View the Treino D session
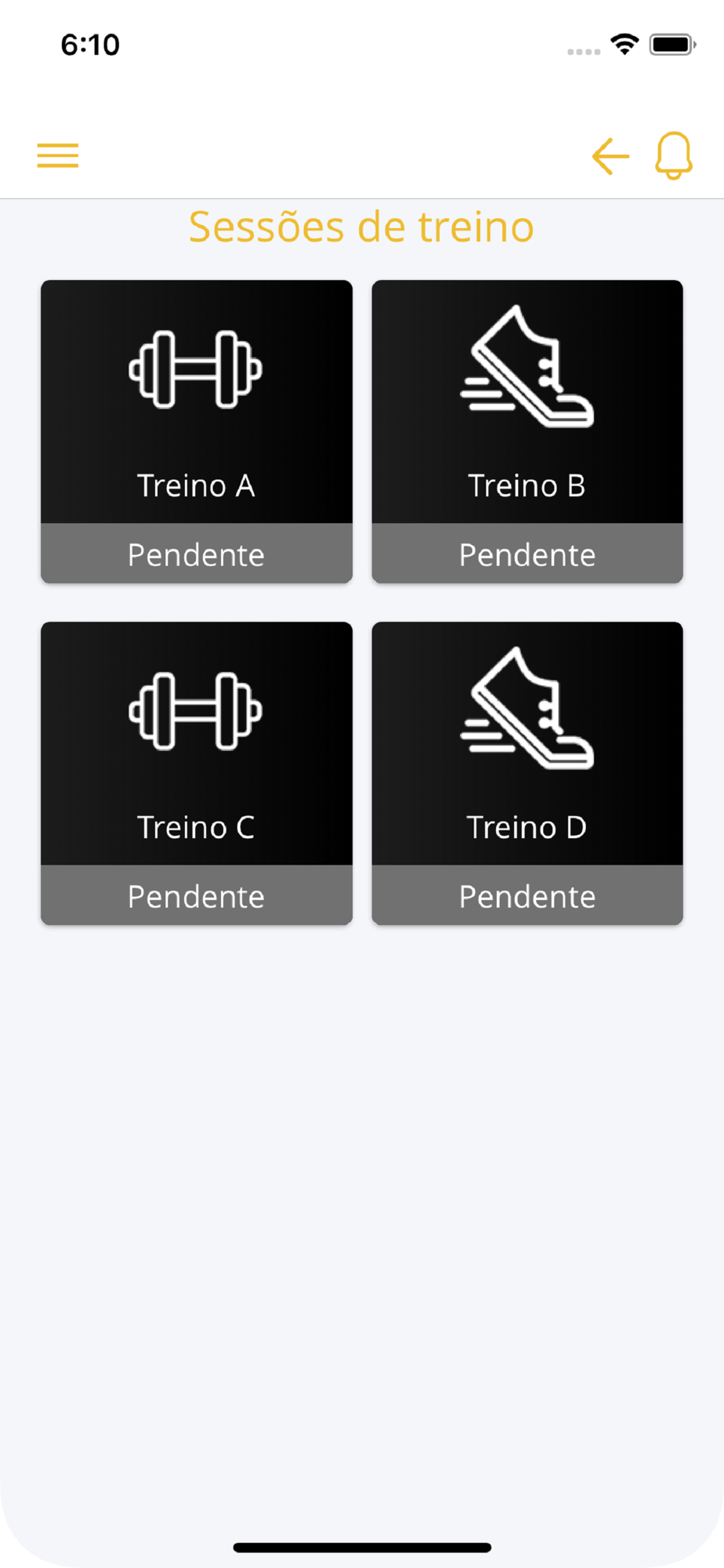The width and height of the screenshot is (724, 1568). [x=527, y=773]
